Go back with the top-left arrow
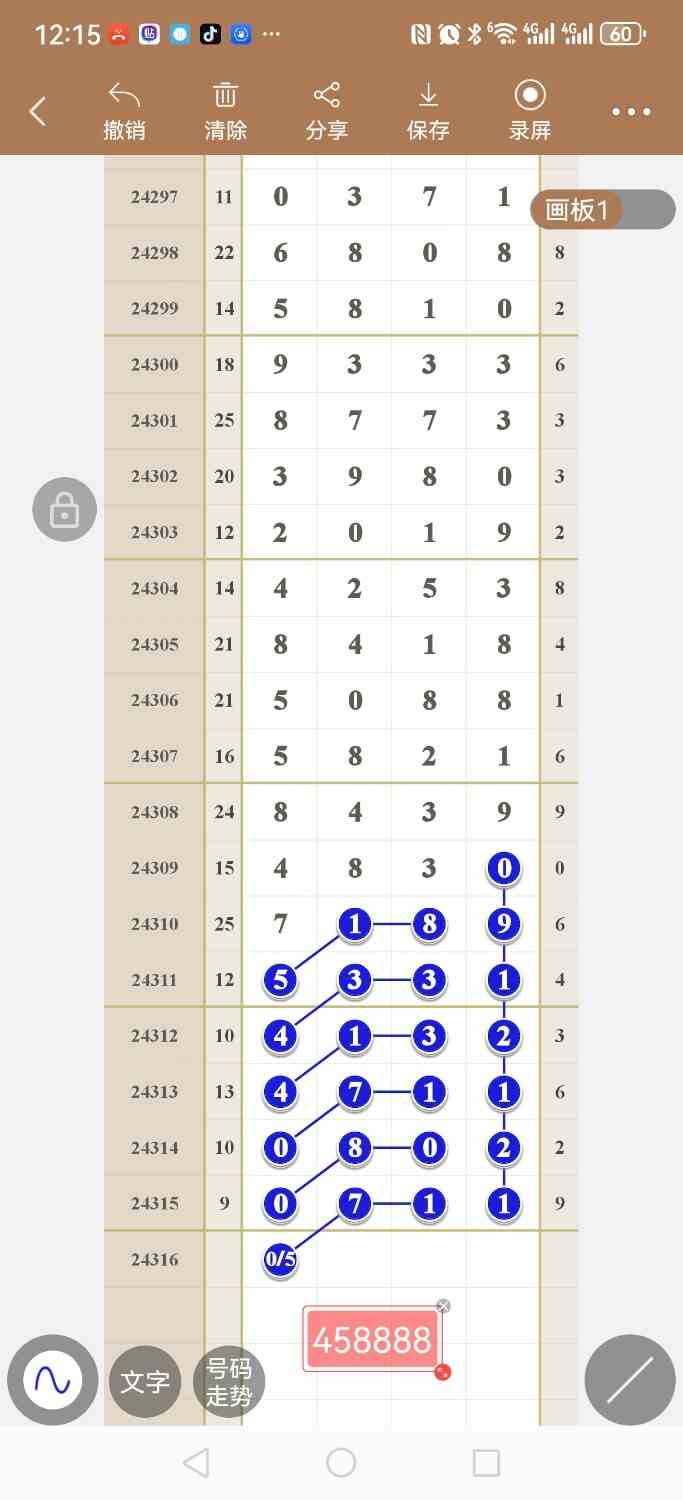 pos(38,111)
